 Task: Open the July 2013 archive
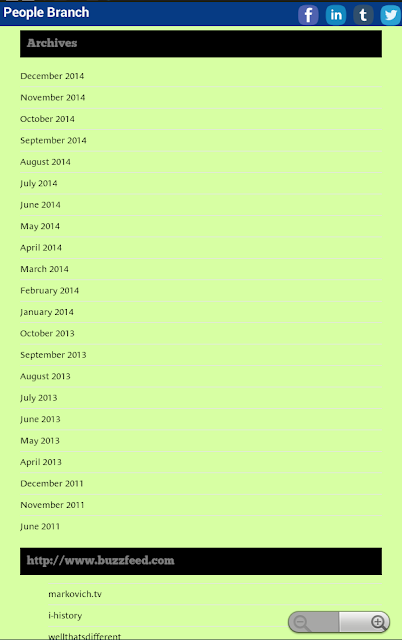[x=39, y=398]
